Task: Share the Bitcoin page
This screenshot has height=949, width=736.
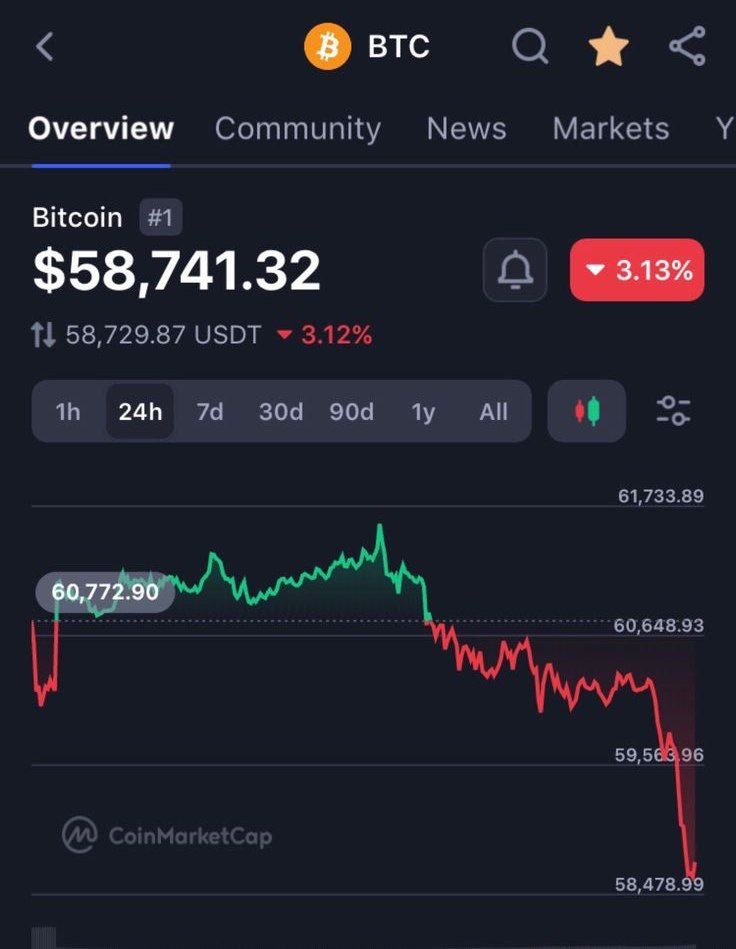Action: click(687, 47)
